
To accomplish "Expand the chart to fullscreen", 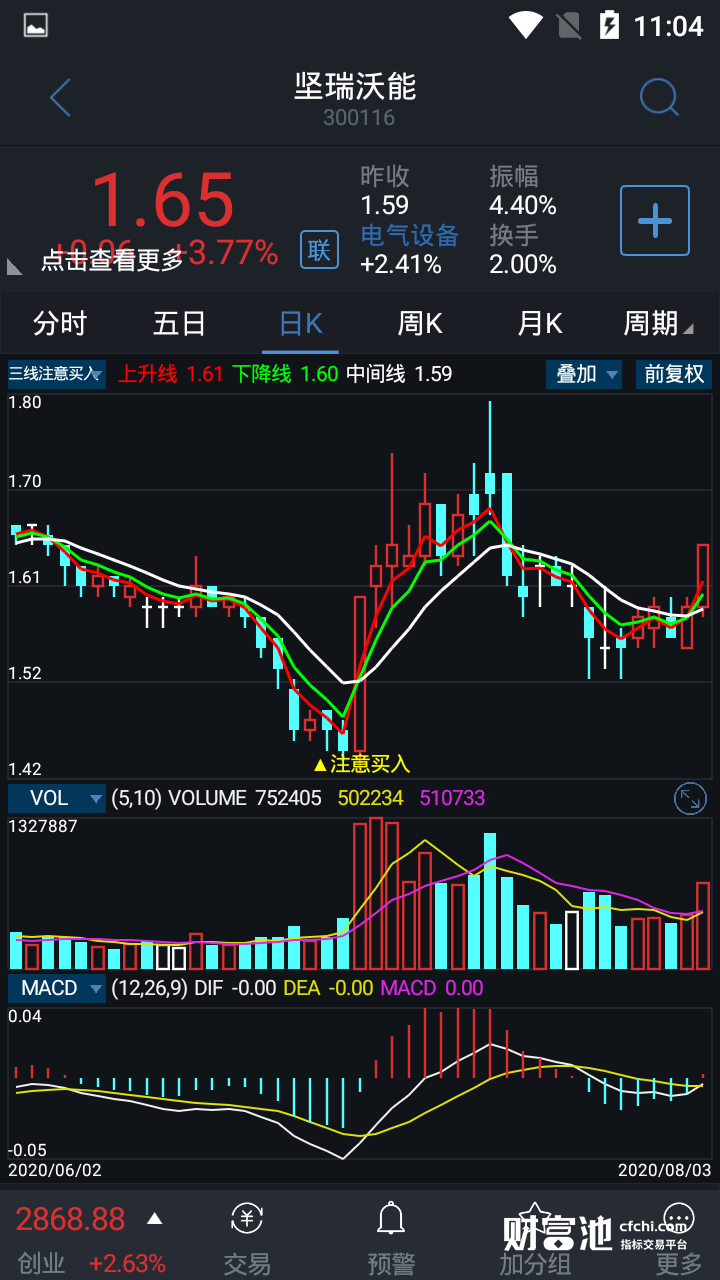I will 690,798.
